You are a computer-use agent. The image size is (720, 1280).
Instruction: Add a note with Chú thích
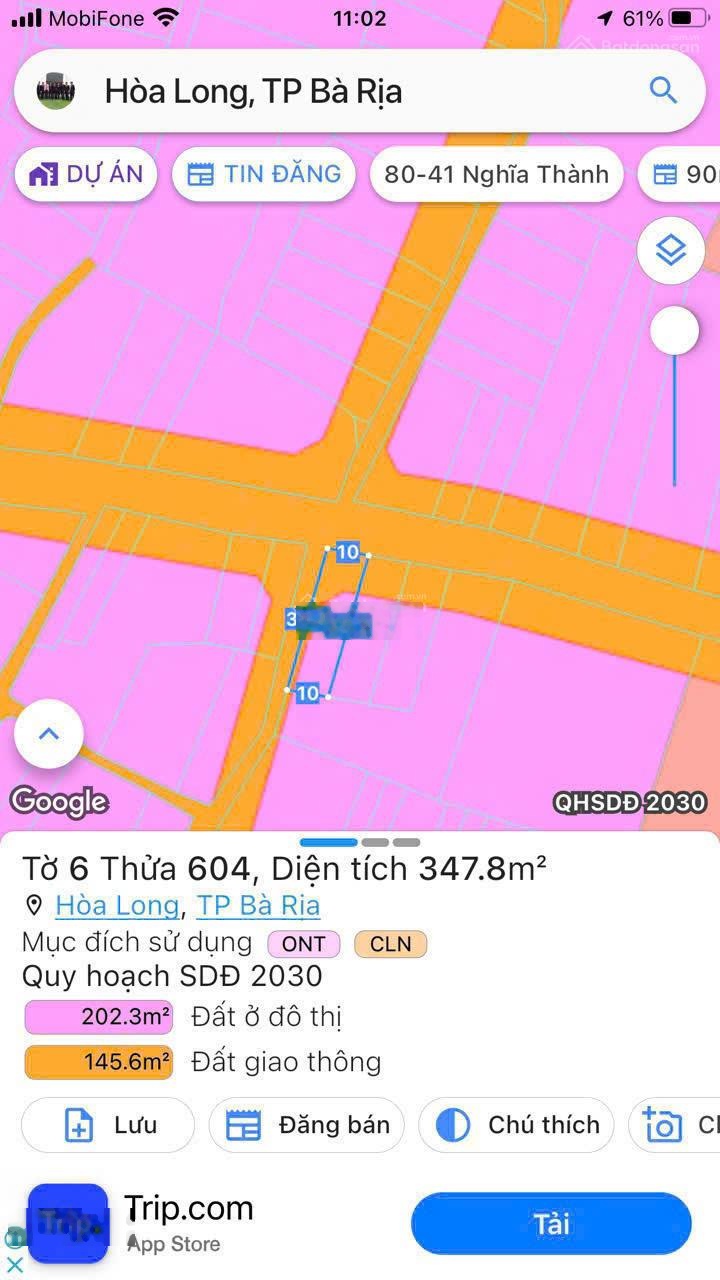coord(517,1125)
